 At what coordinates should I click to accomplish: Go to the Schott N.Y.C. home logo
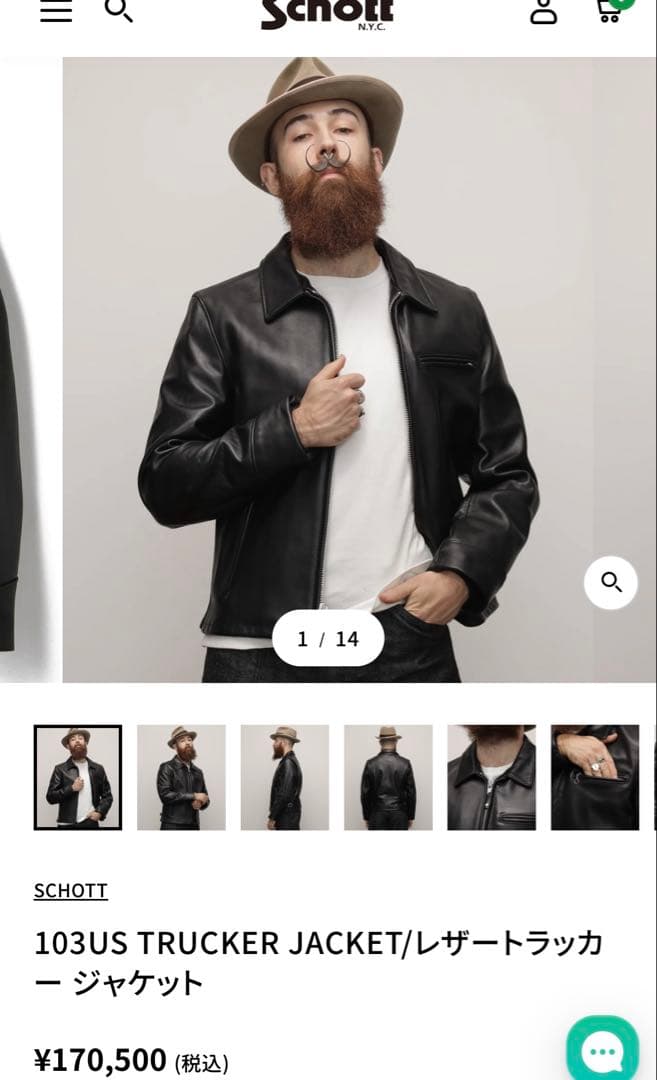click(x=327, y=14)
